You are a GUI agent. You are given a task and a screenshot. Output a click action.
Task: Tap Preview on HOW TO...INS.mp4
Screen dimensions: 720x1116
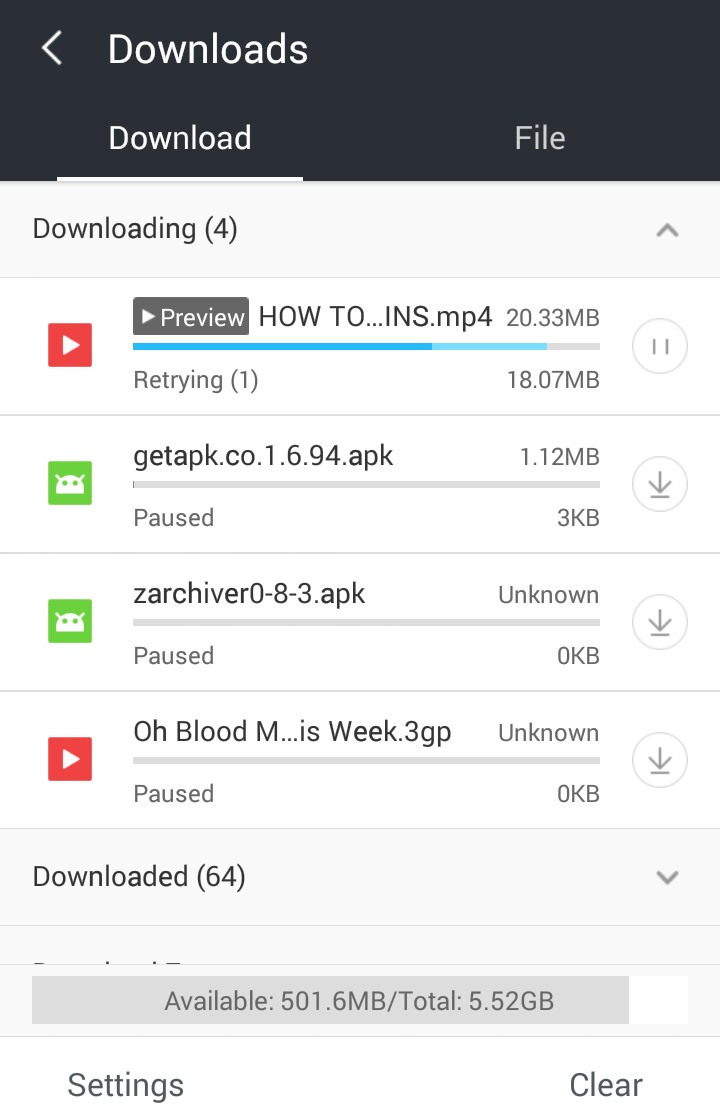[191, 317]
